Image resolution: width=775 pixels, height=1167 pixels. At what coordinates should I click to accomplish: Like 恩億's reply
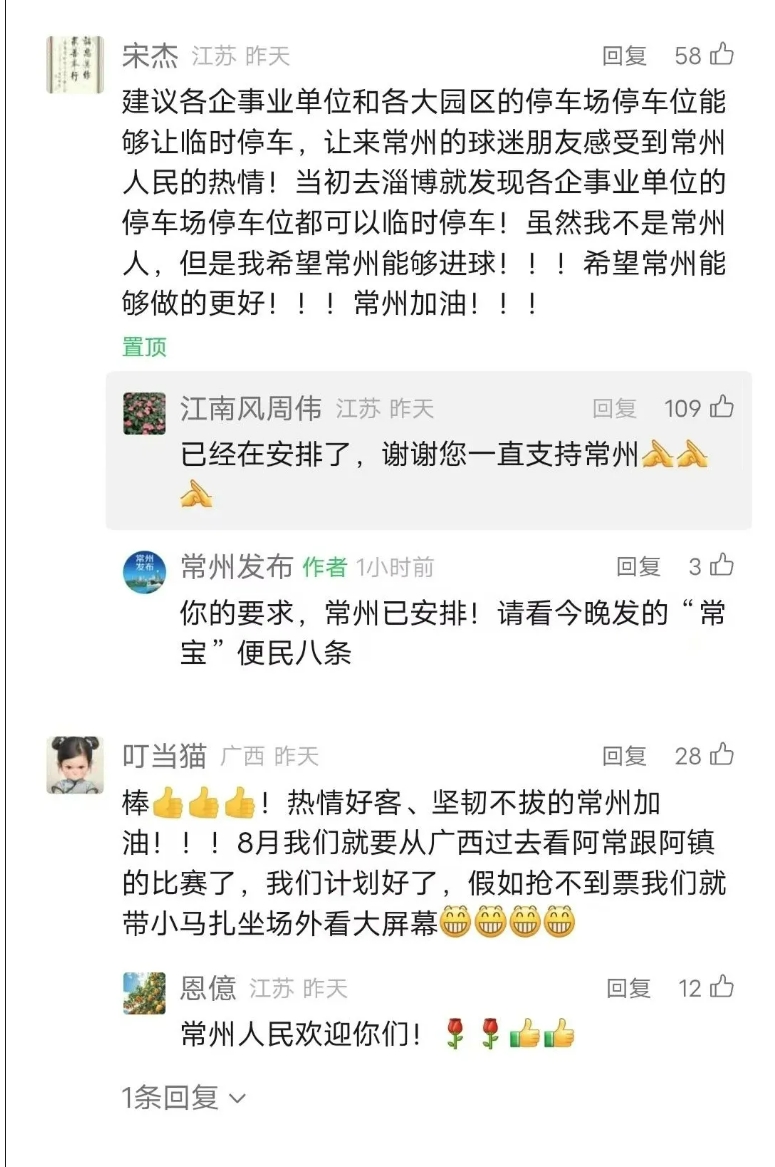click(x=721, y=988)
